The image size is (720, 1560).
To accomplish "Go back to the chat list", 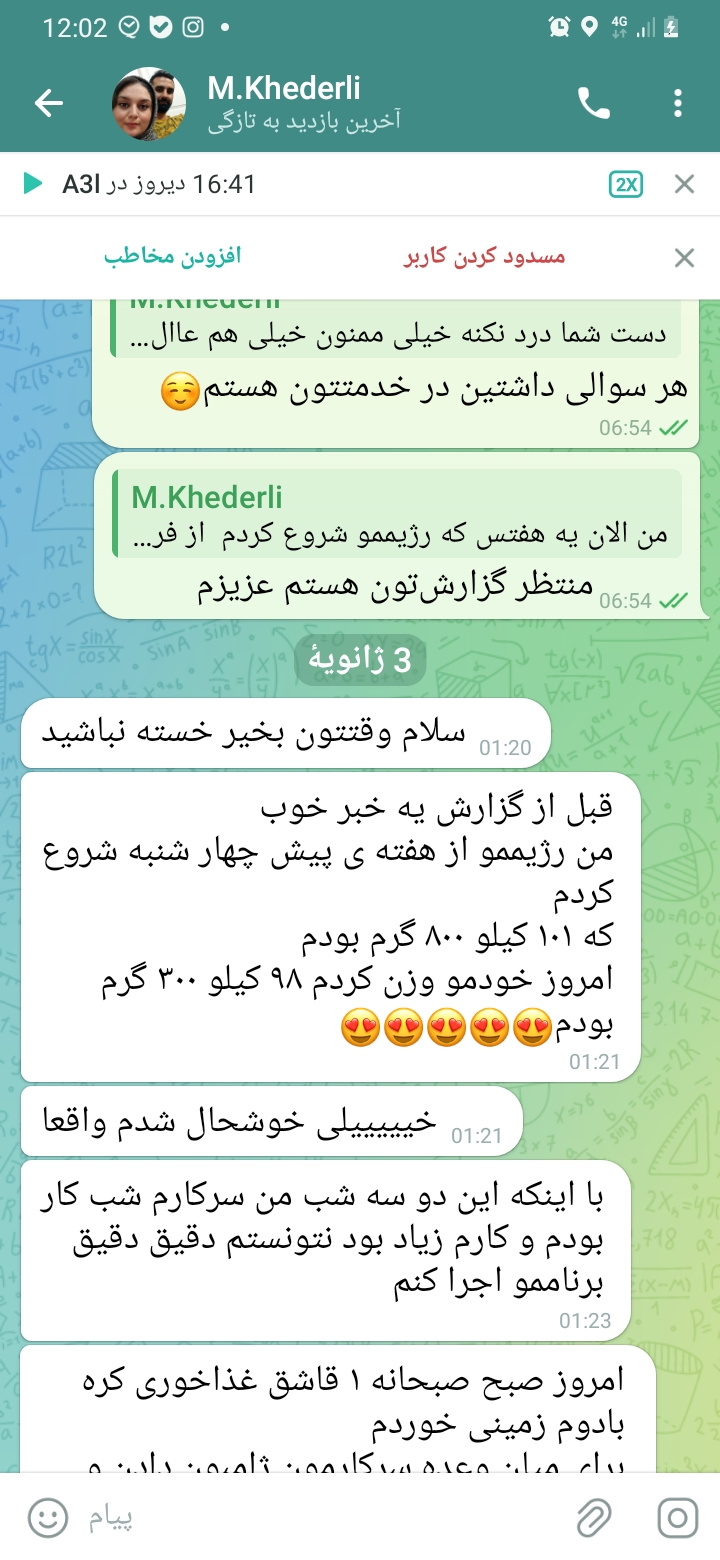I will click(48, 103).
